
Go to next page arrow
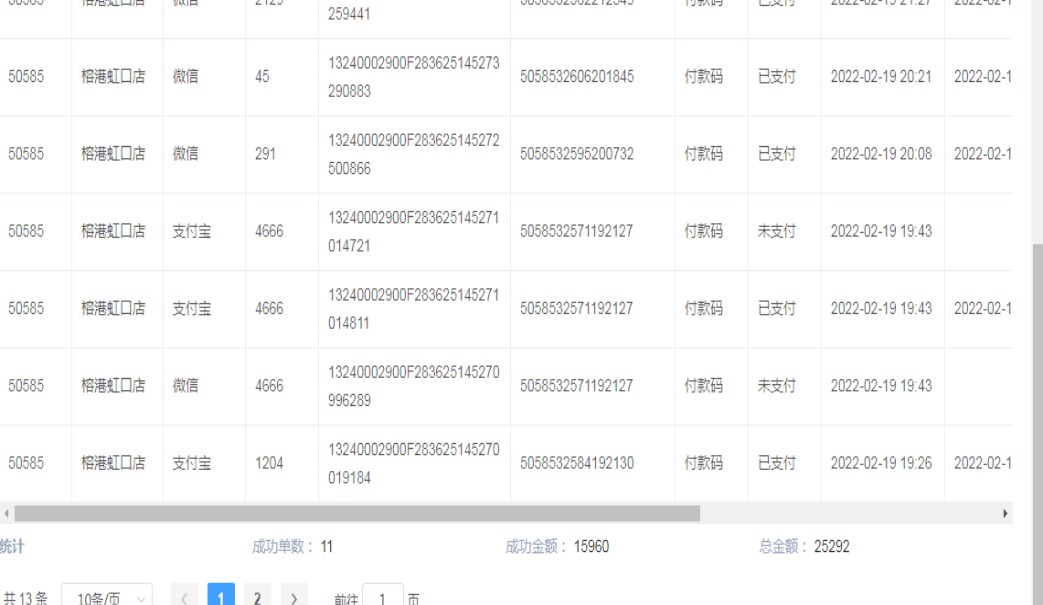[294, 597]
